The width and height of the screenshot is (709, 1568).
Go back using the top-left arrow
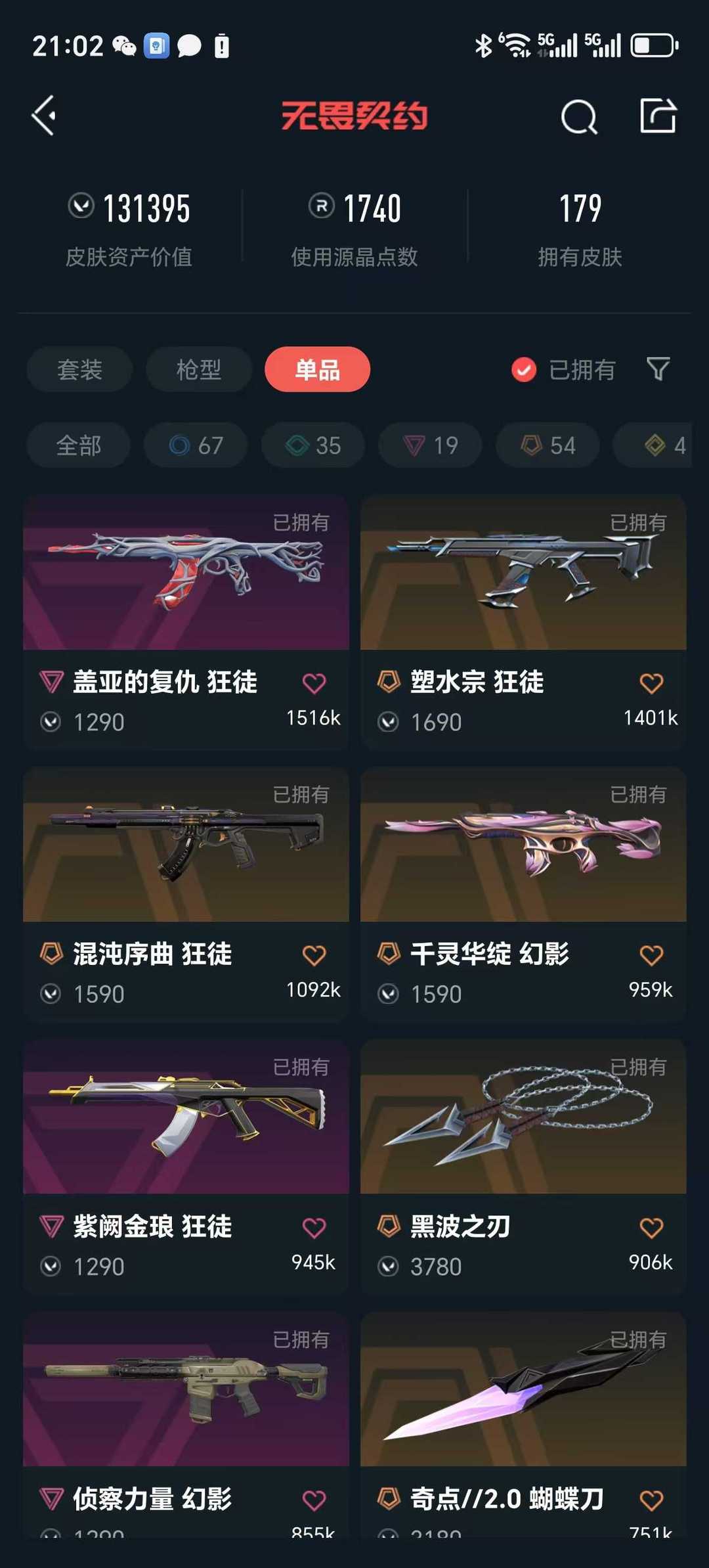(x=44, y=116)
